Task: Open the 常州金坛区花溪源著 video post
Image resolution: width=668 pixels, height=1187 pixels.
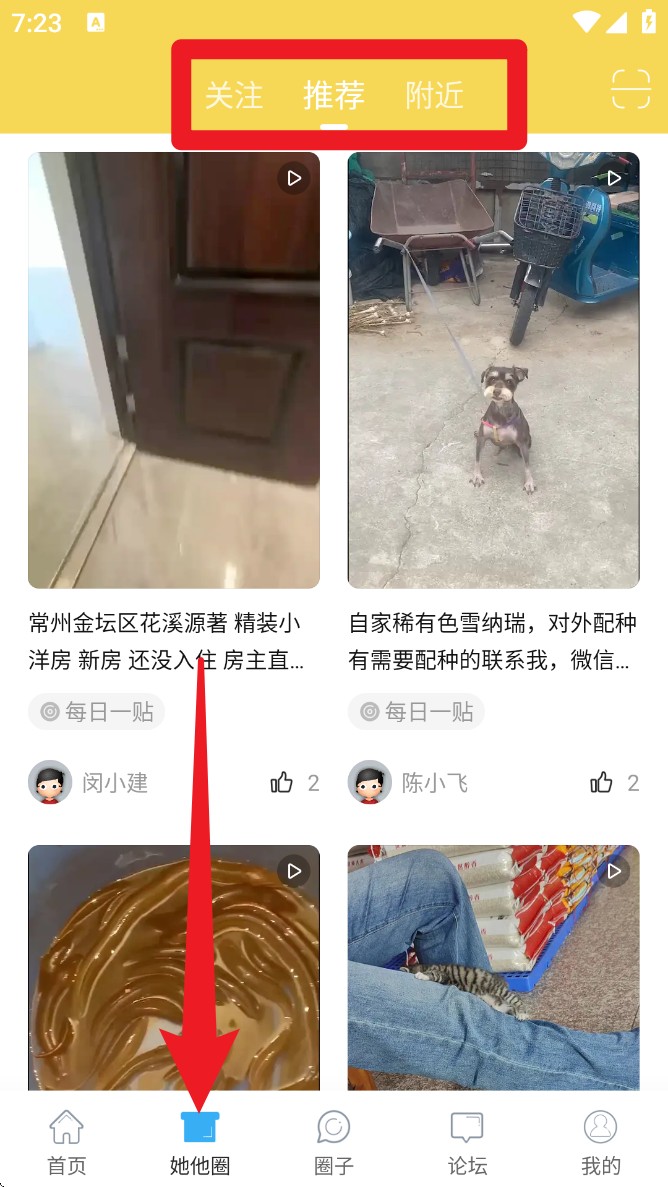Action: (x=174, y=370)
